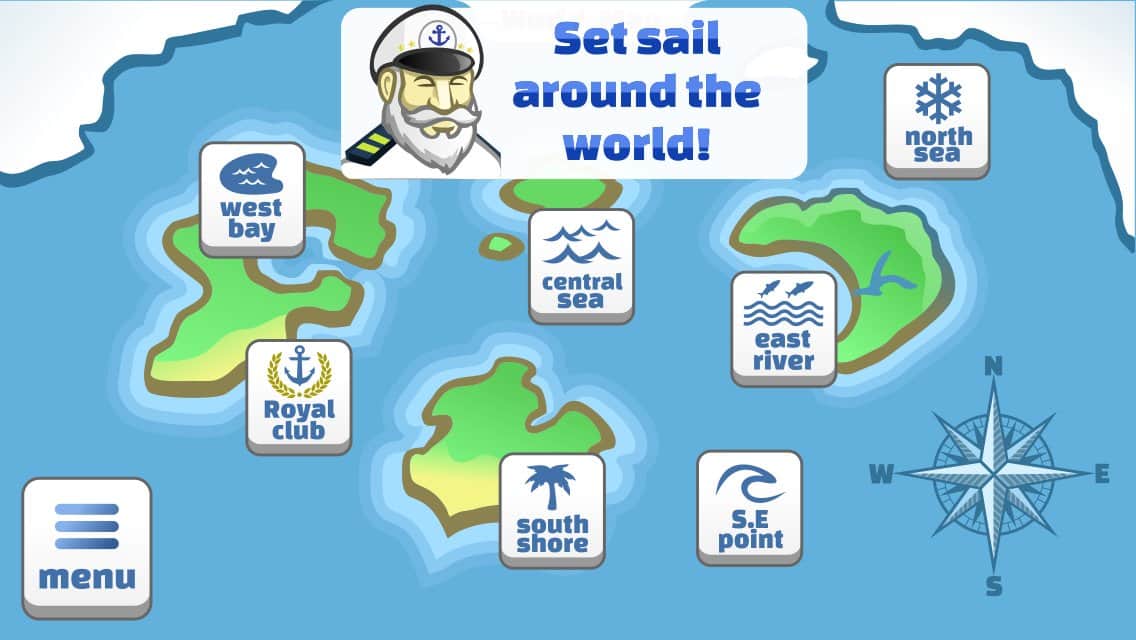The image size is (1136, 640).
Task: Open the Royal Club location
Action: click(299, 395)
